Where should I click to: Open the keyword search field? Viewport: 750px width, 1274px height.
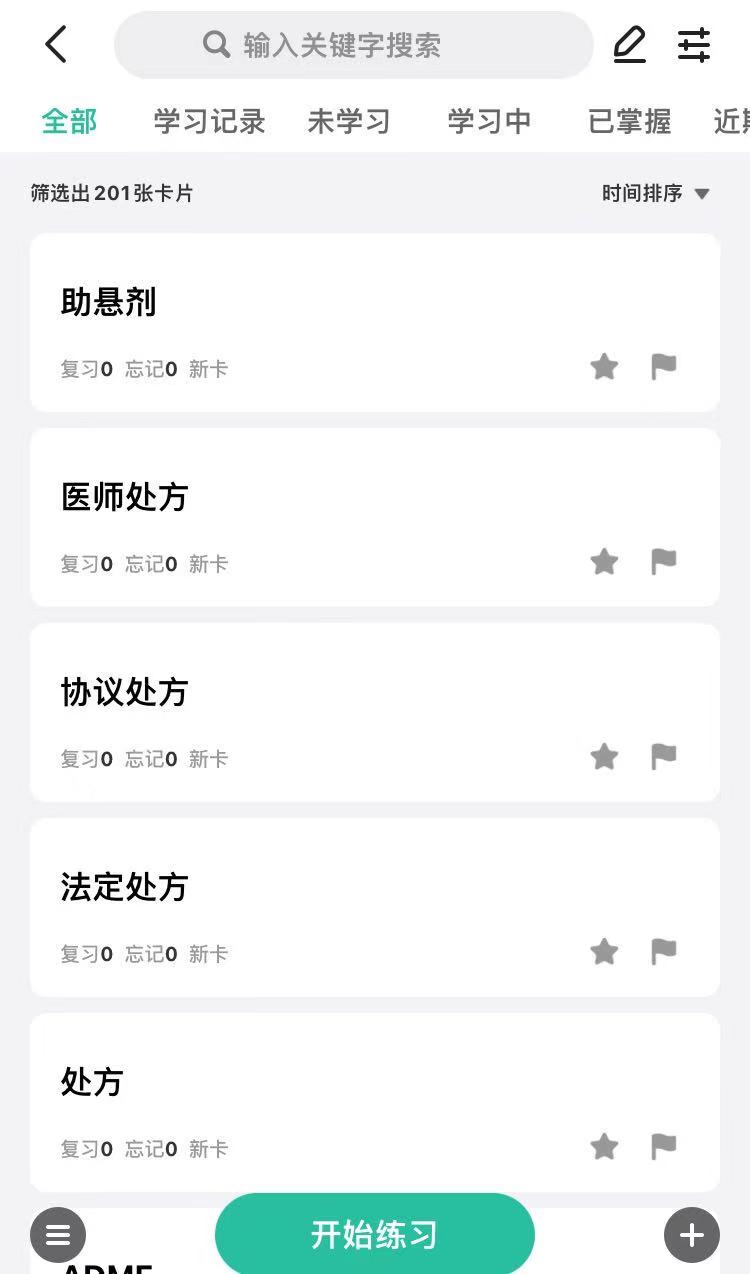354,45
